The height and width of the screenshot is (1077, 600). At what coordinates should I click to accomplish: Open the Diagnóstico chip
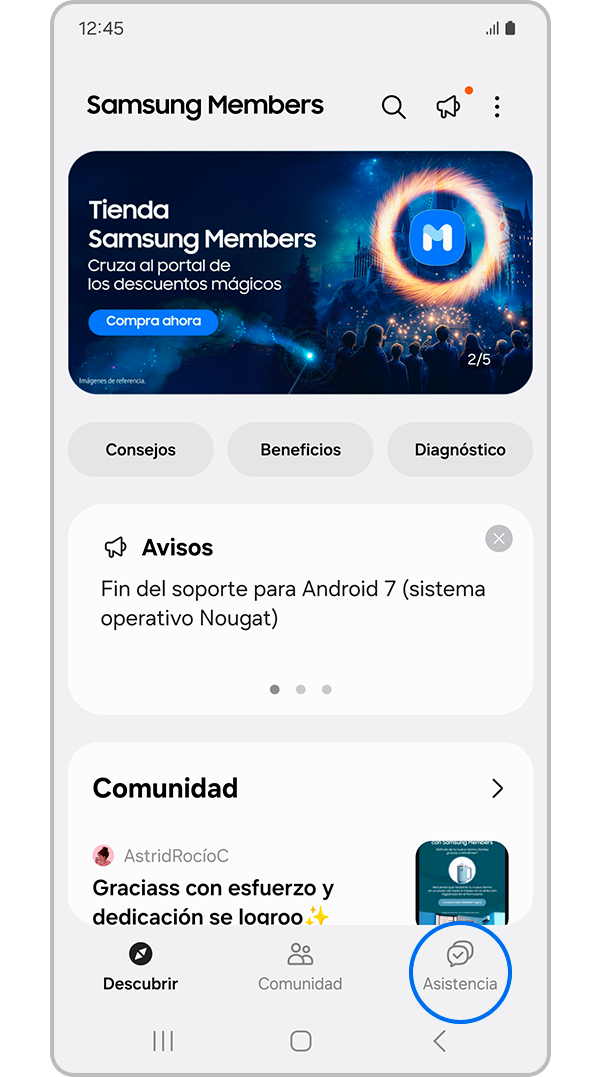[x=460, y=450]
